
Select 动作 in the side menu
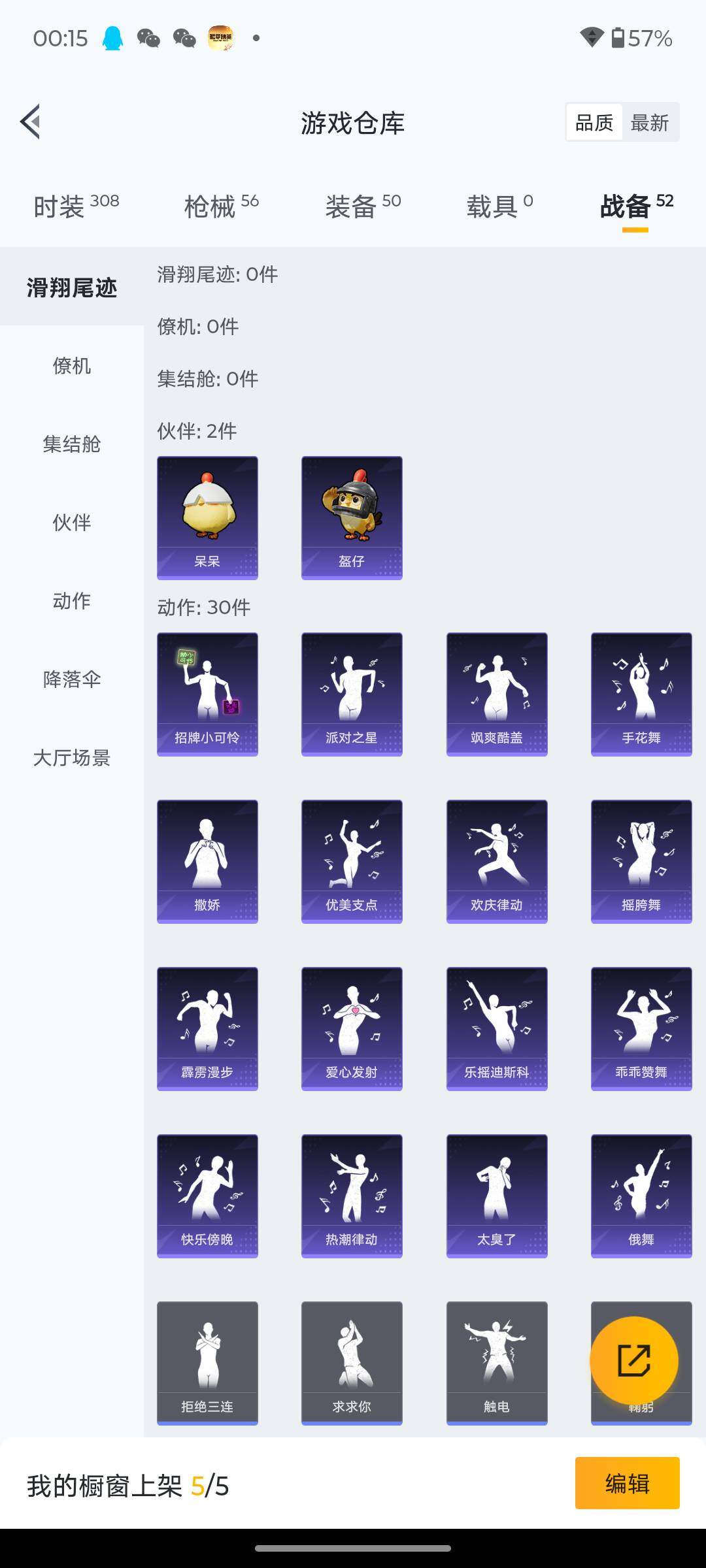pos(72,601)
